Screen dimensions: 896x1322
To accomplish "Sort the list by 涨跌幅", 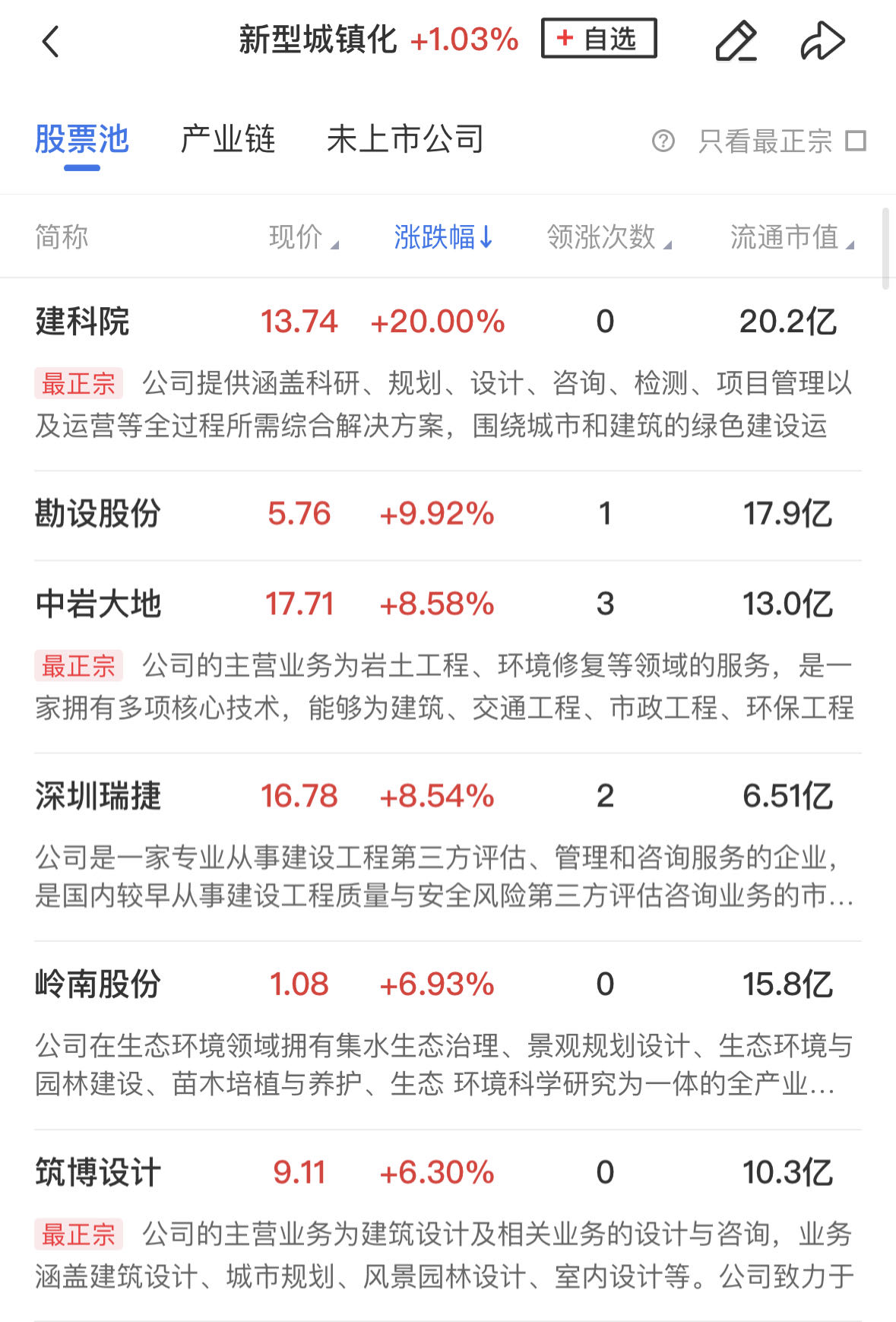I will coord(443,237).
